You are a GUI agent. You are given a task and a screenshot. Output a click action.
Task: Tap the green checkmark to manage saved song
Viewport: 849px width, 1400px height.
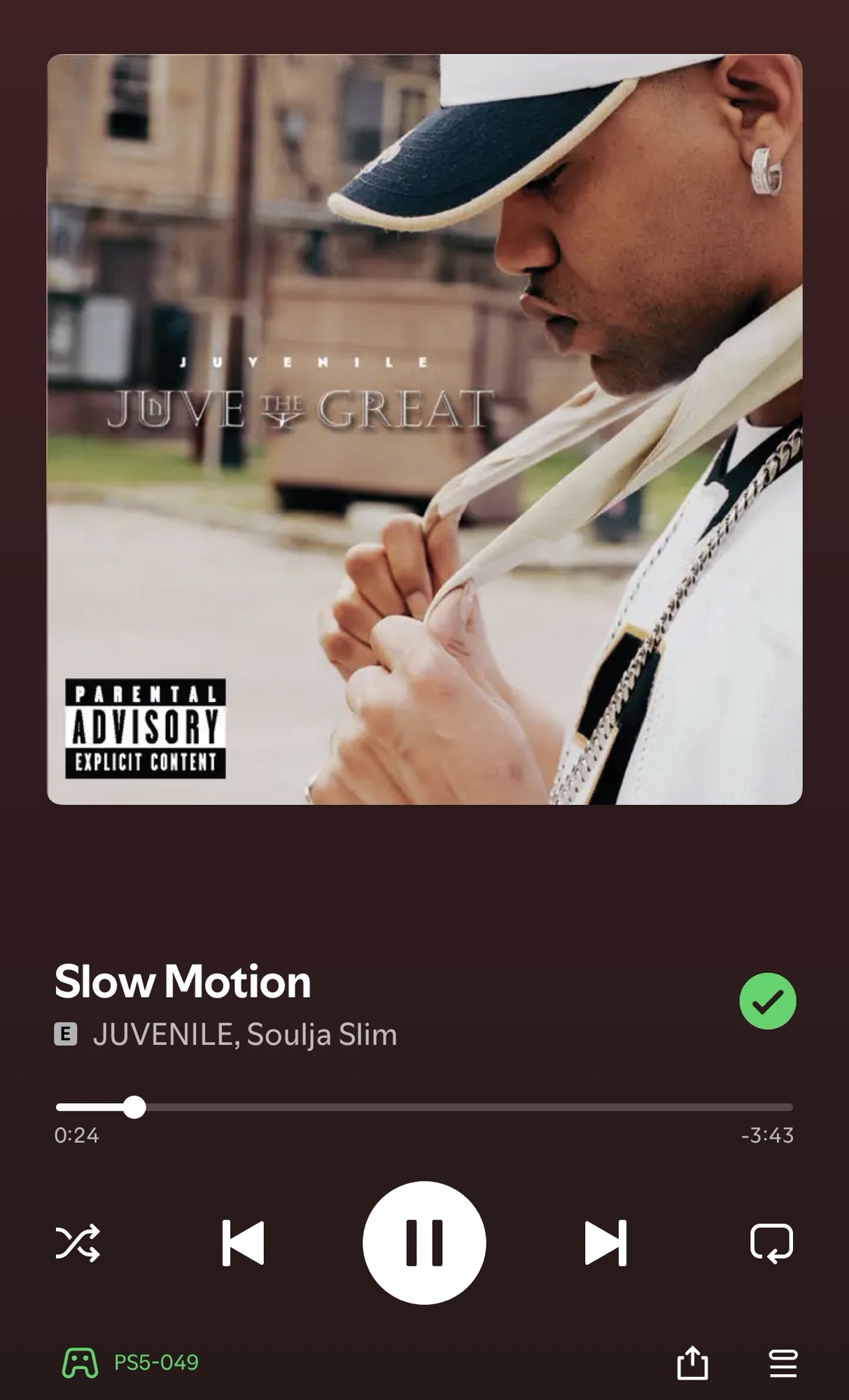tap(767, 1000)
